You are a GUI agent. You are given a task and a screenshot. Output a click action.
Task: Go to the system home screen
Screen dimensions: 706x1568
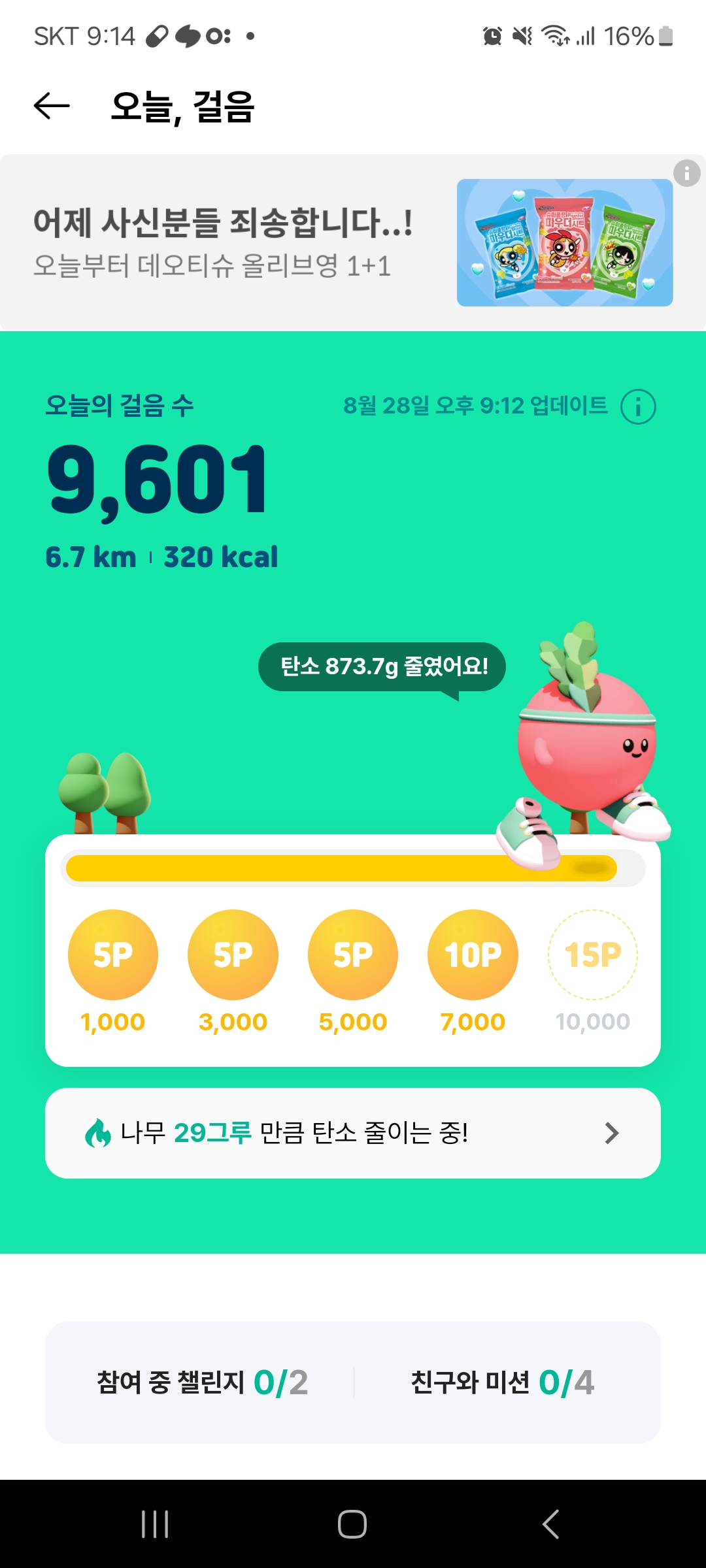352,1524
